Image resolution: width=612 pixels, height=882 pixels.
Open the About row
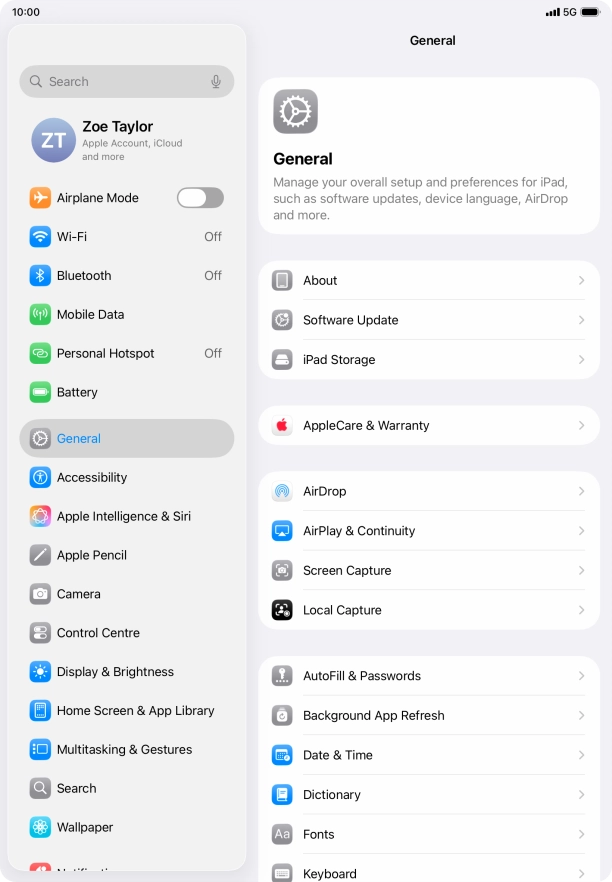click(x=429, y=281)
